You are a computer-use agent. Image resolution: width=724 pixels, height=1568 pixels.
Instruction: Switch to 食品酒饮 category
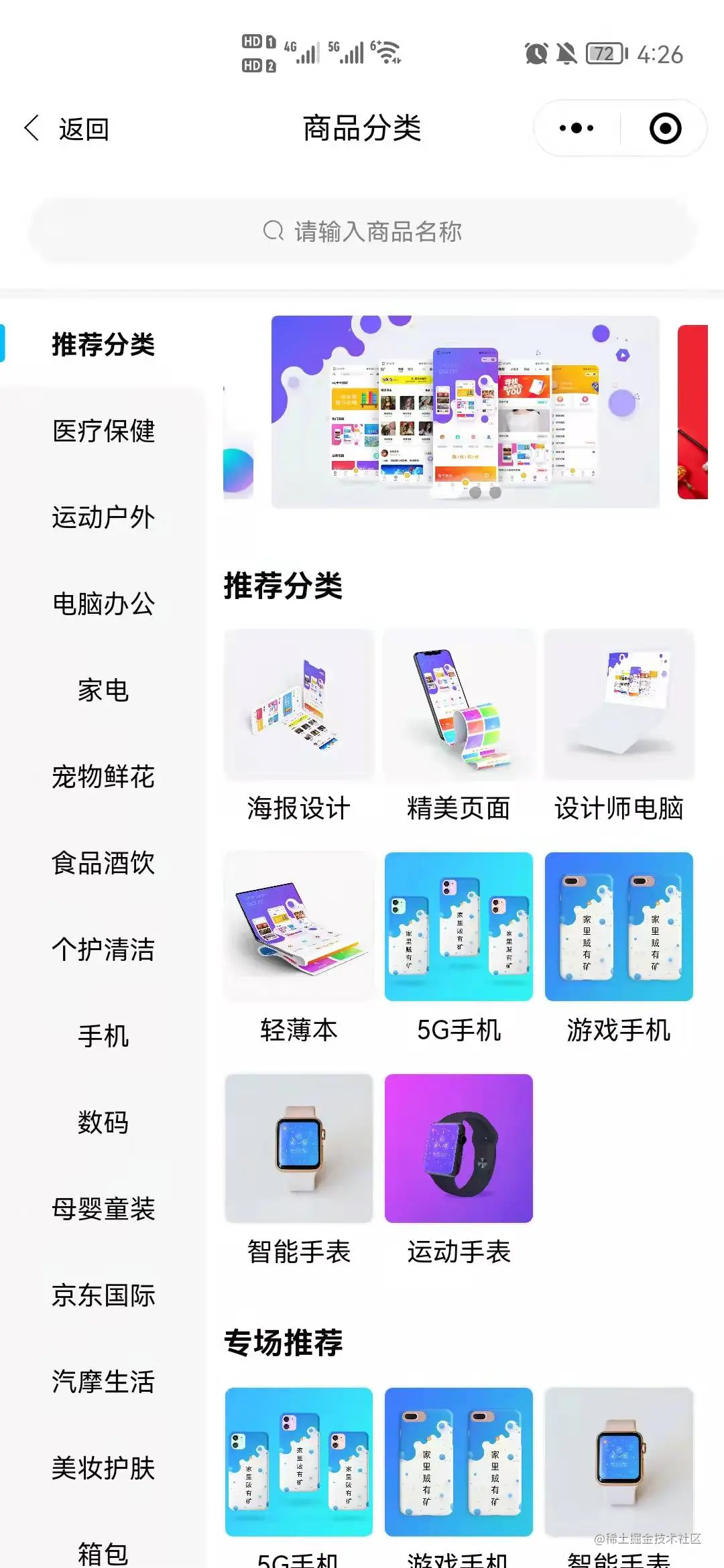pos(103,863)
